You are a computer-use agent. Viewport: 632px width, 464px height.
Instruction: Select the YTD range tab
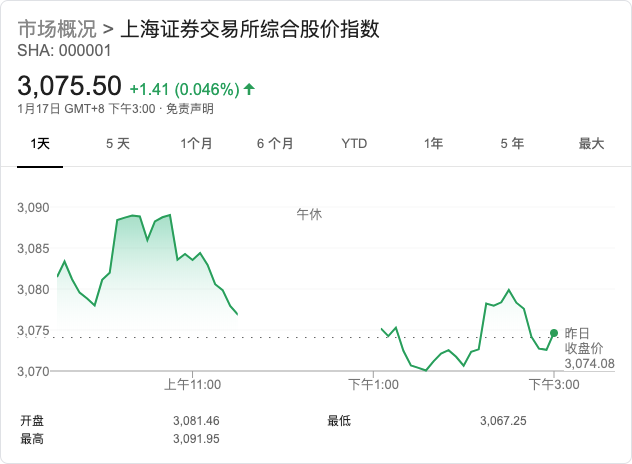[354, 144]
